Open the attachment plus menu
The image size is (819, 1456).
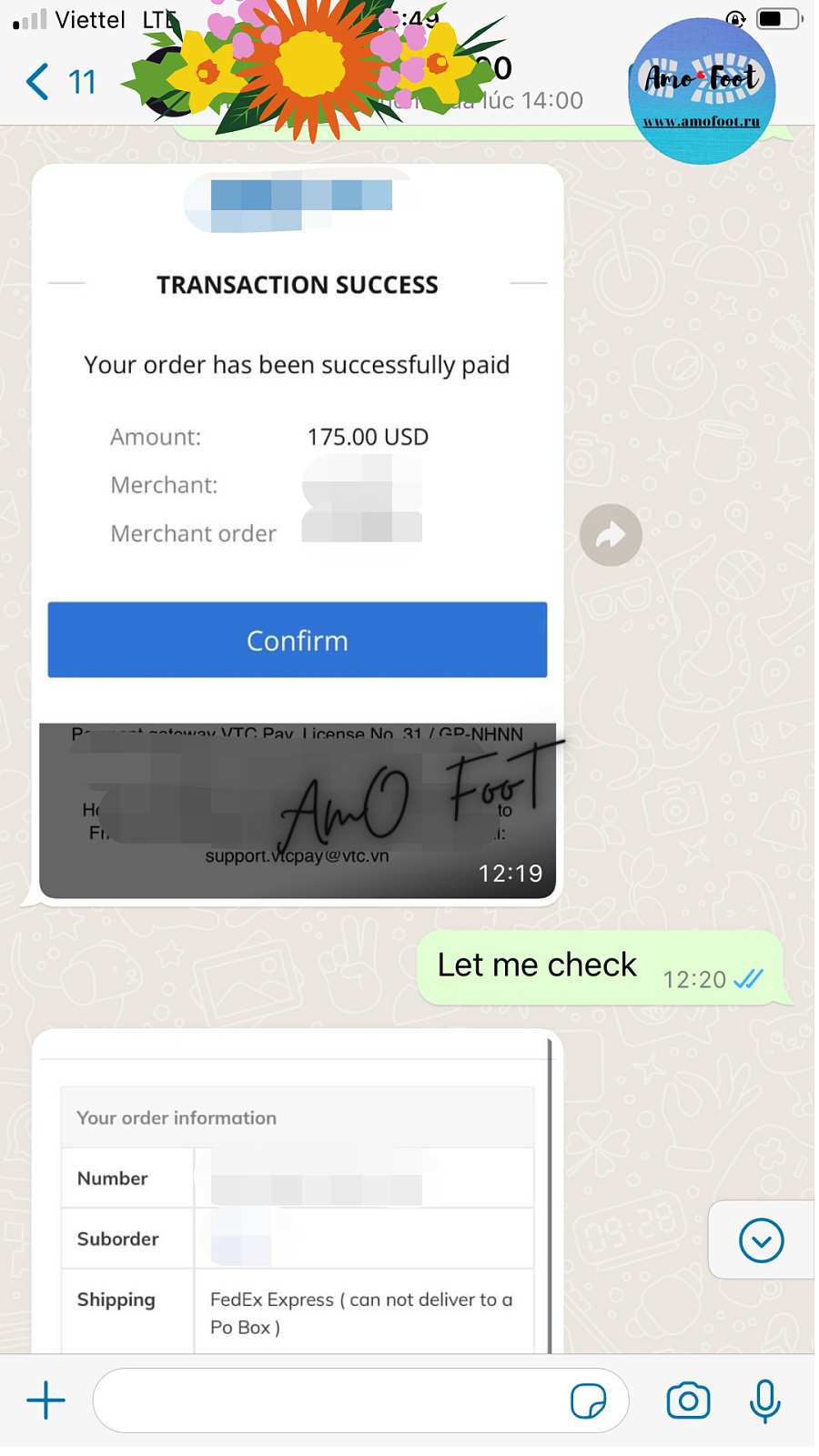click(45, 1400)
